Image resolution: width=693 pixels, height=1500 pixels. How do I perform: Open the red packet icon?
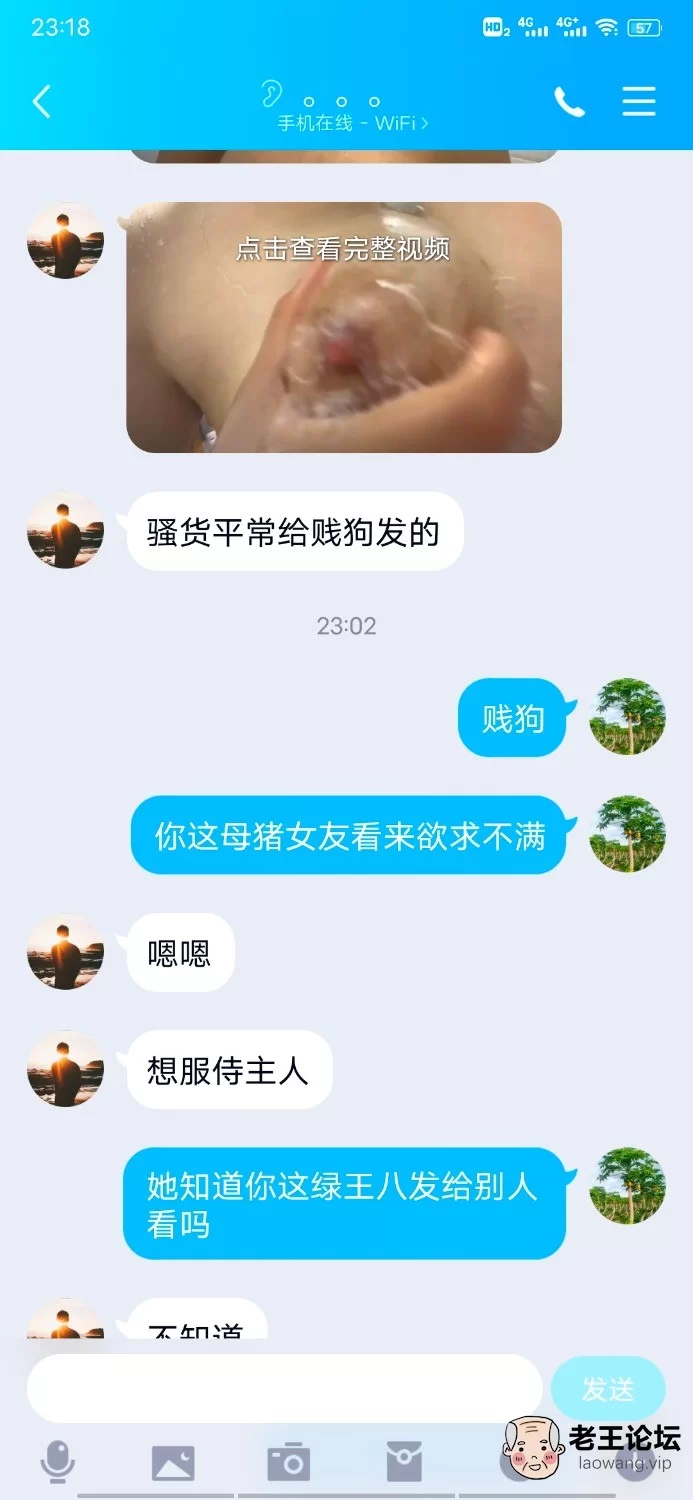[404, 1462]
